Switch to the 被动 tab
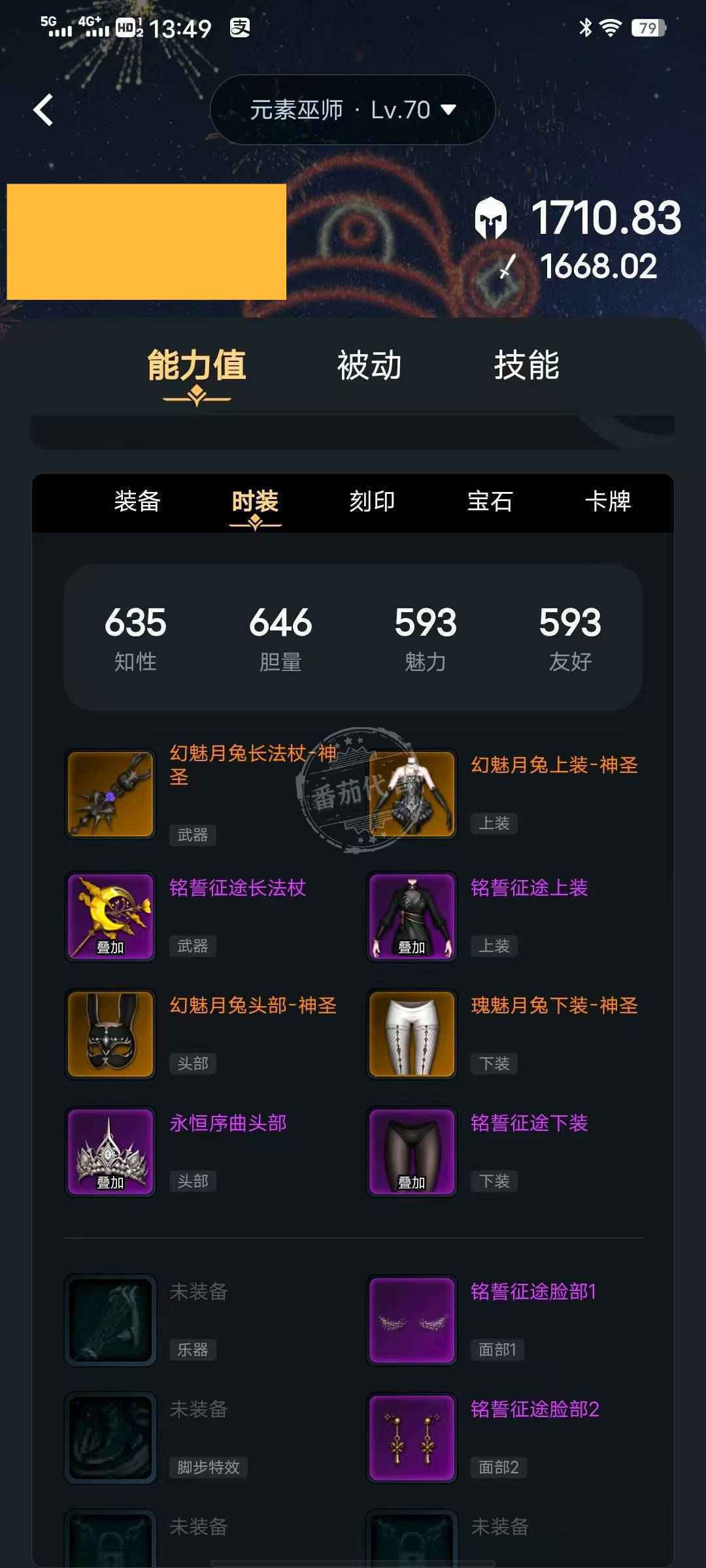Image resolution: width=706 pixels, height=1568 pixels. pyautogui.click(x=369, y=365)
